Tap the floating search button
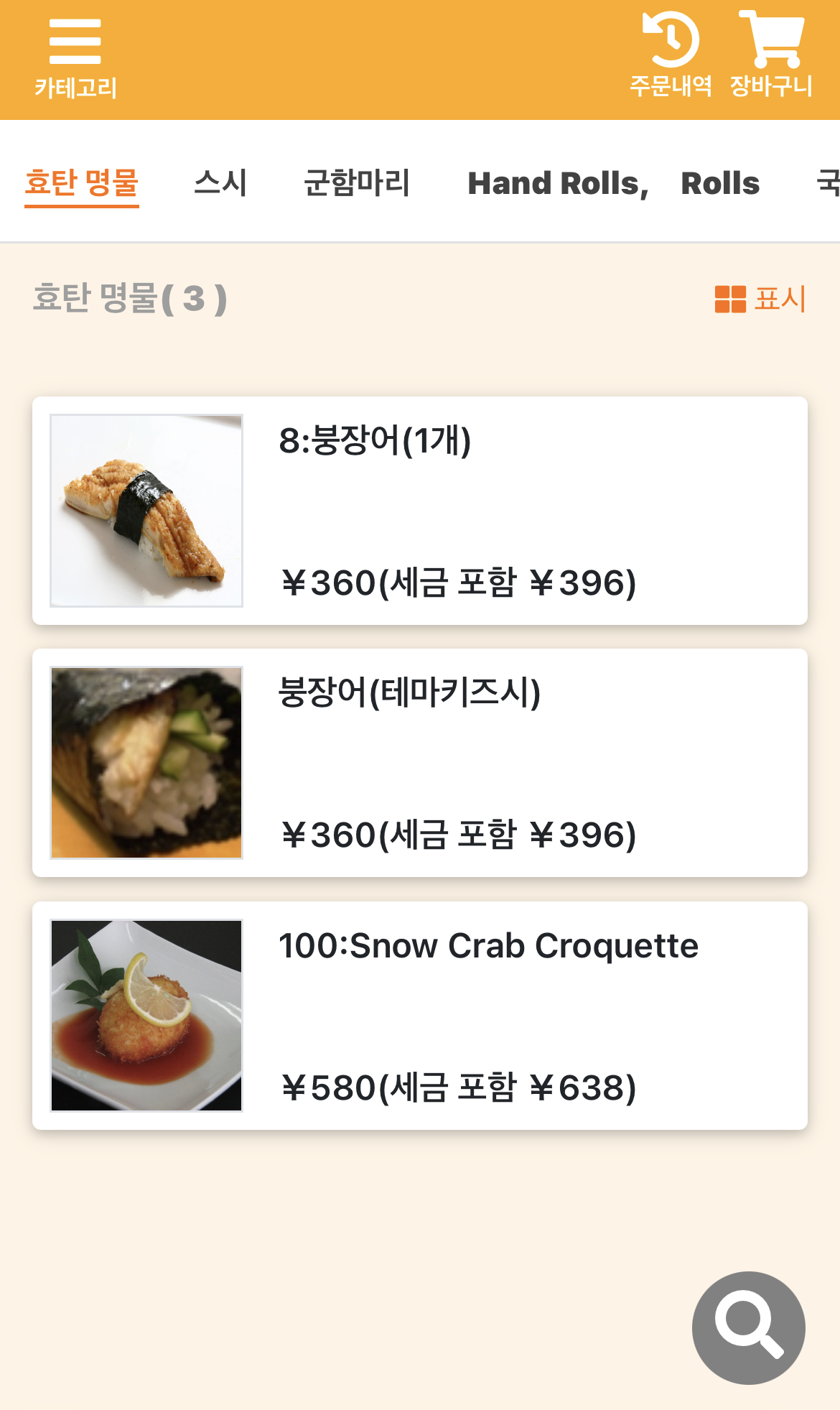 [748, 1327]
